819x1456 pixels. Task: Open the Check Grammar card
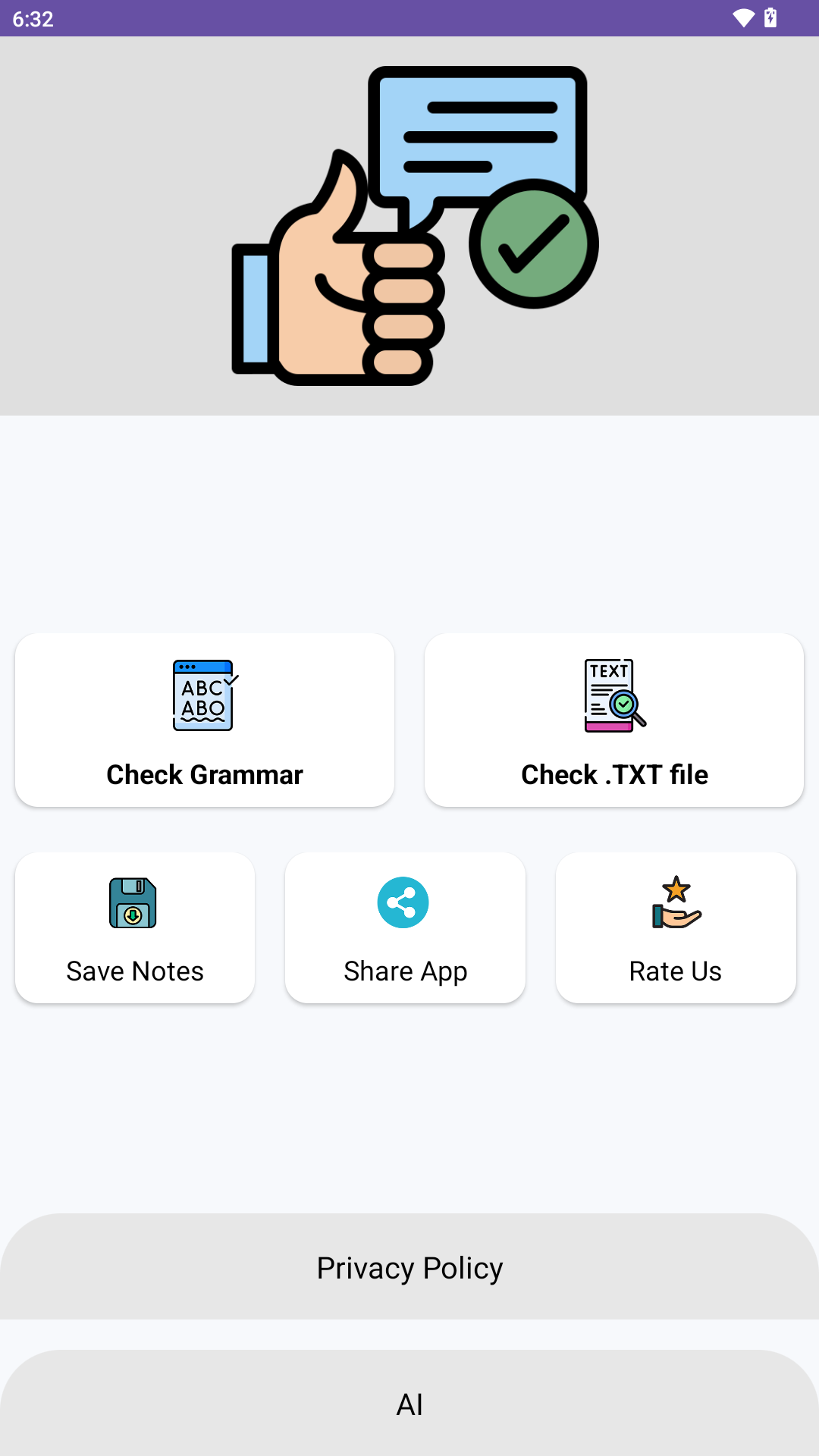(x=203, y=719)
